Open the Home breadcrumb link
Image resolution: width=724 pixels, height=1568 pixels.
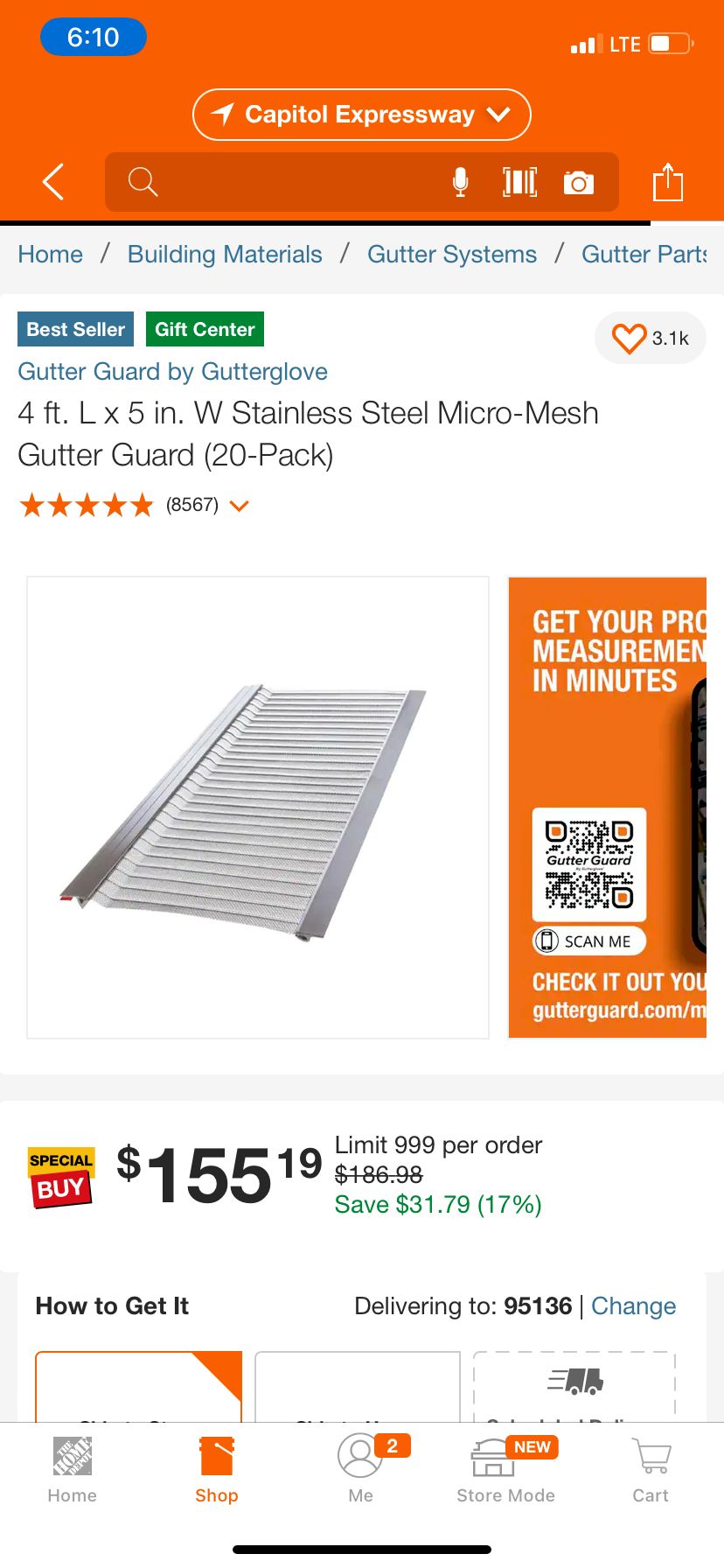click(x=51, y=255)
